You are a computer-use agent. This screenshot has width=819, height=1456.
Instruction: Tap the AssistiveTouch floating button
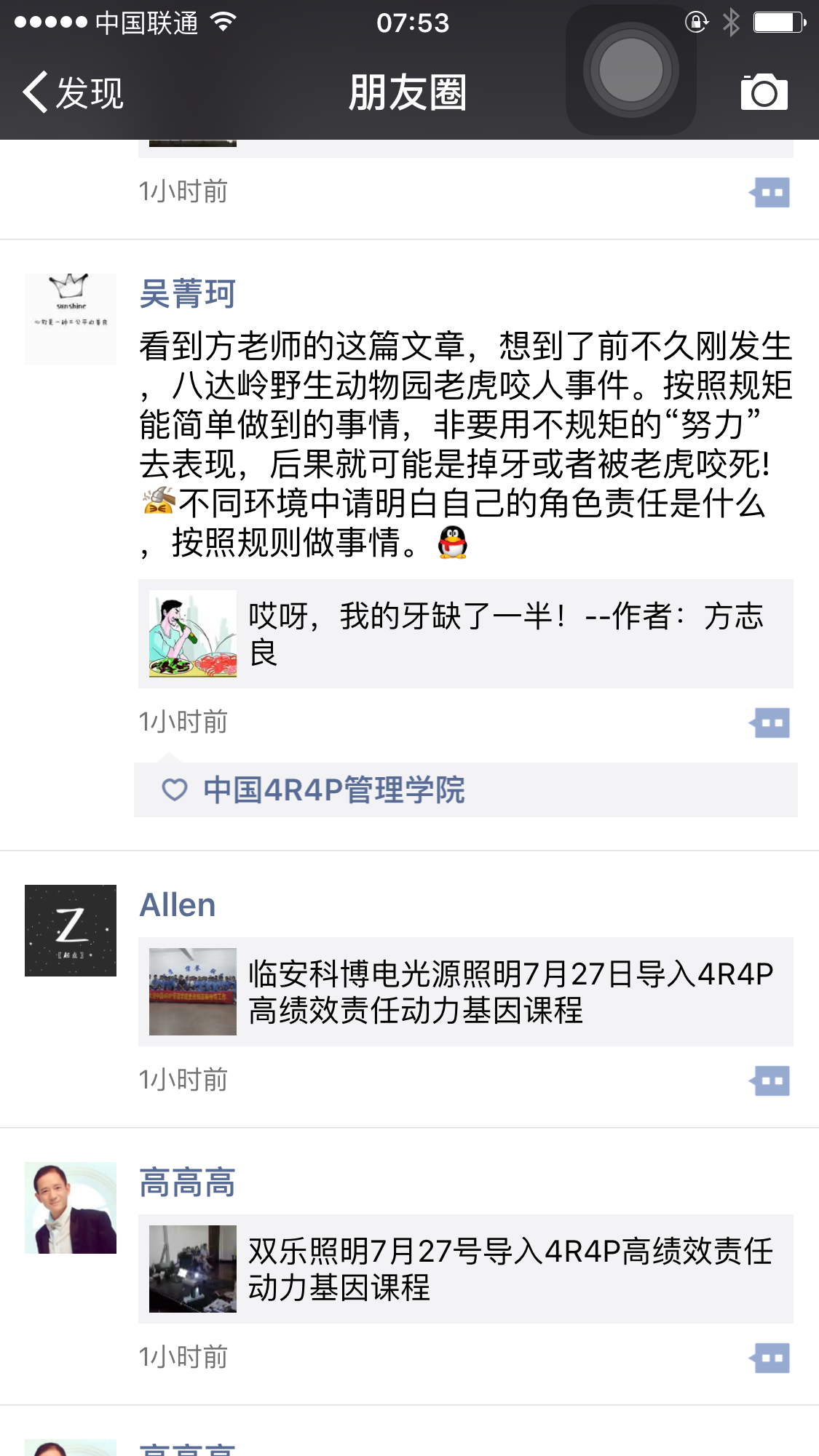tap(630, 70)
